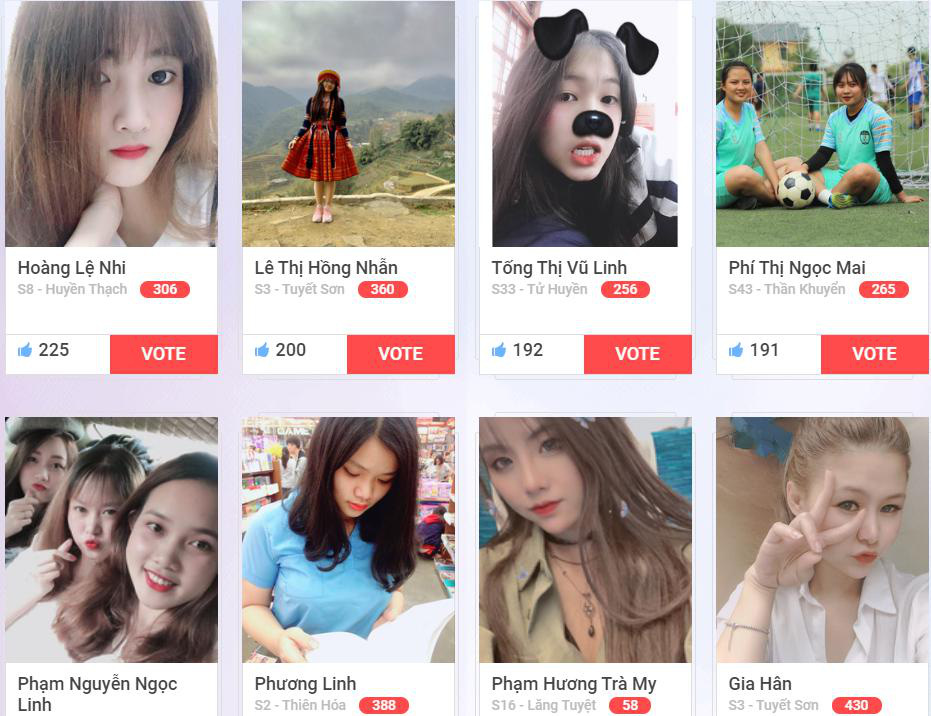This screenshot has width=931, height=716.
Task: View Gia Hân's entry photo
Action: click(822, 540)
